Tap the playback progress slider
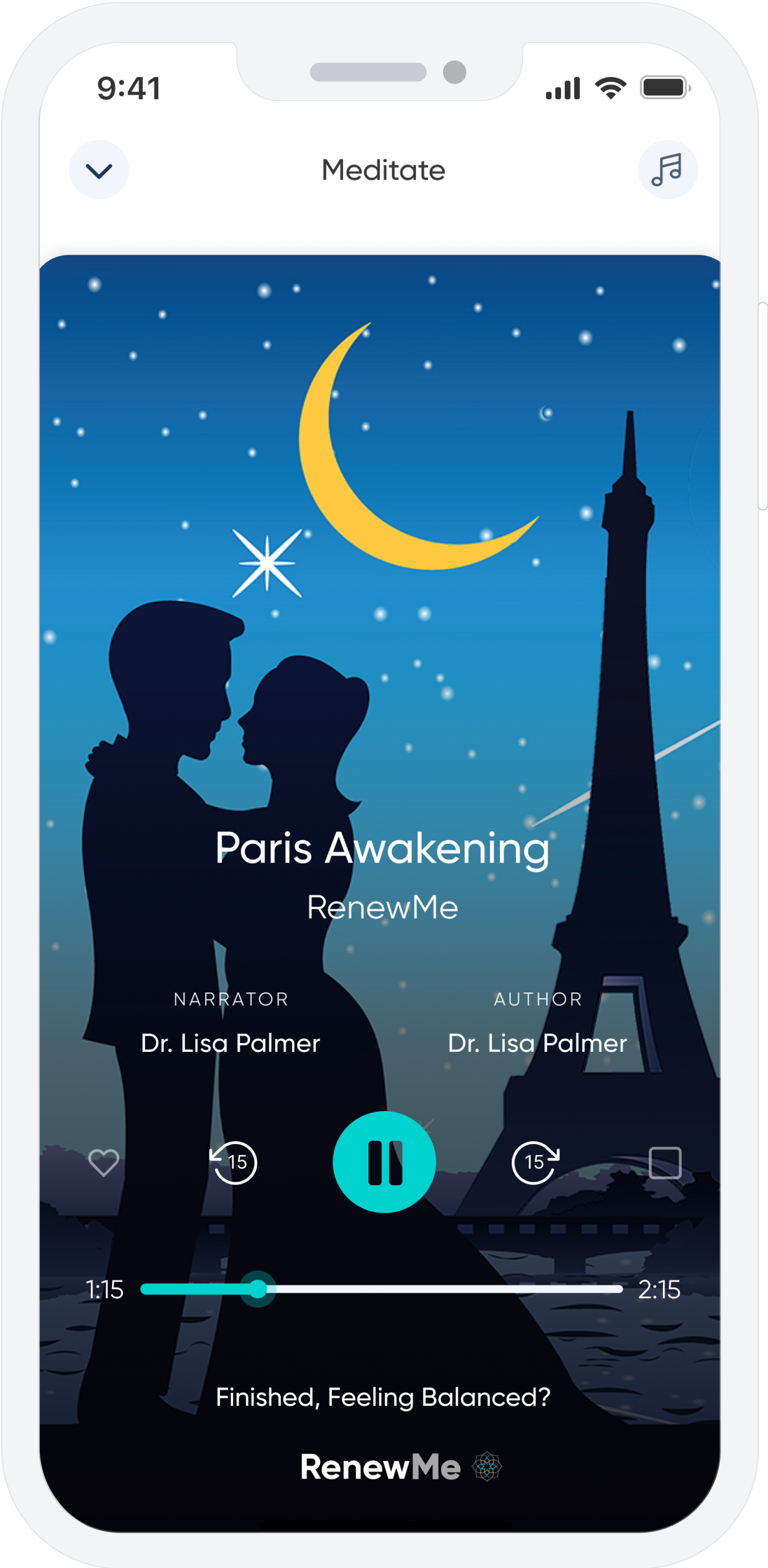The image size is (768, 1568). pyautogui.click(x=381, y=1289)
